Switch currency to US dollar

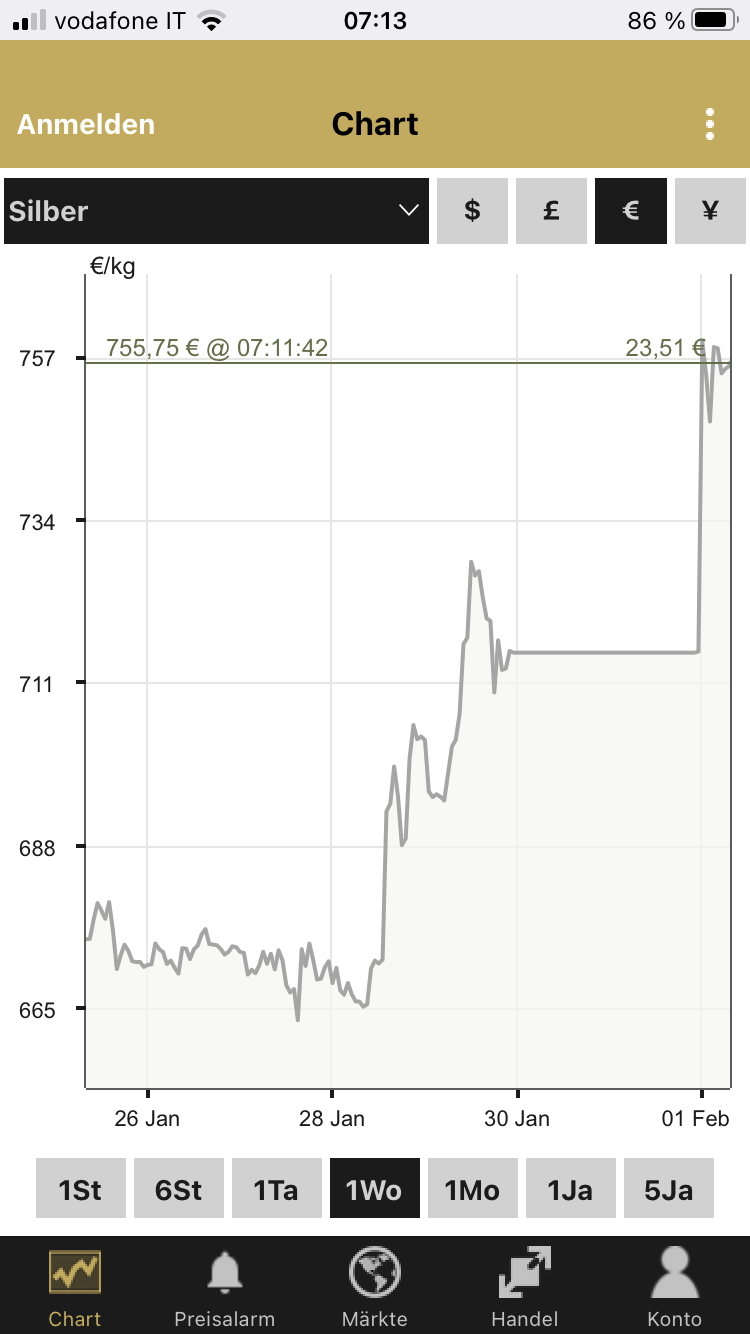pyautogui.click(x=472, y=211)
